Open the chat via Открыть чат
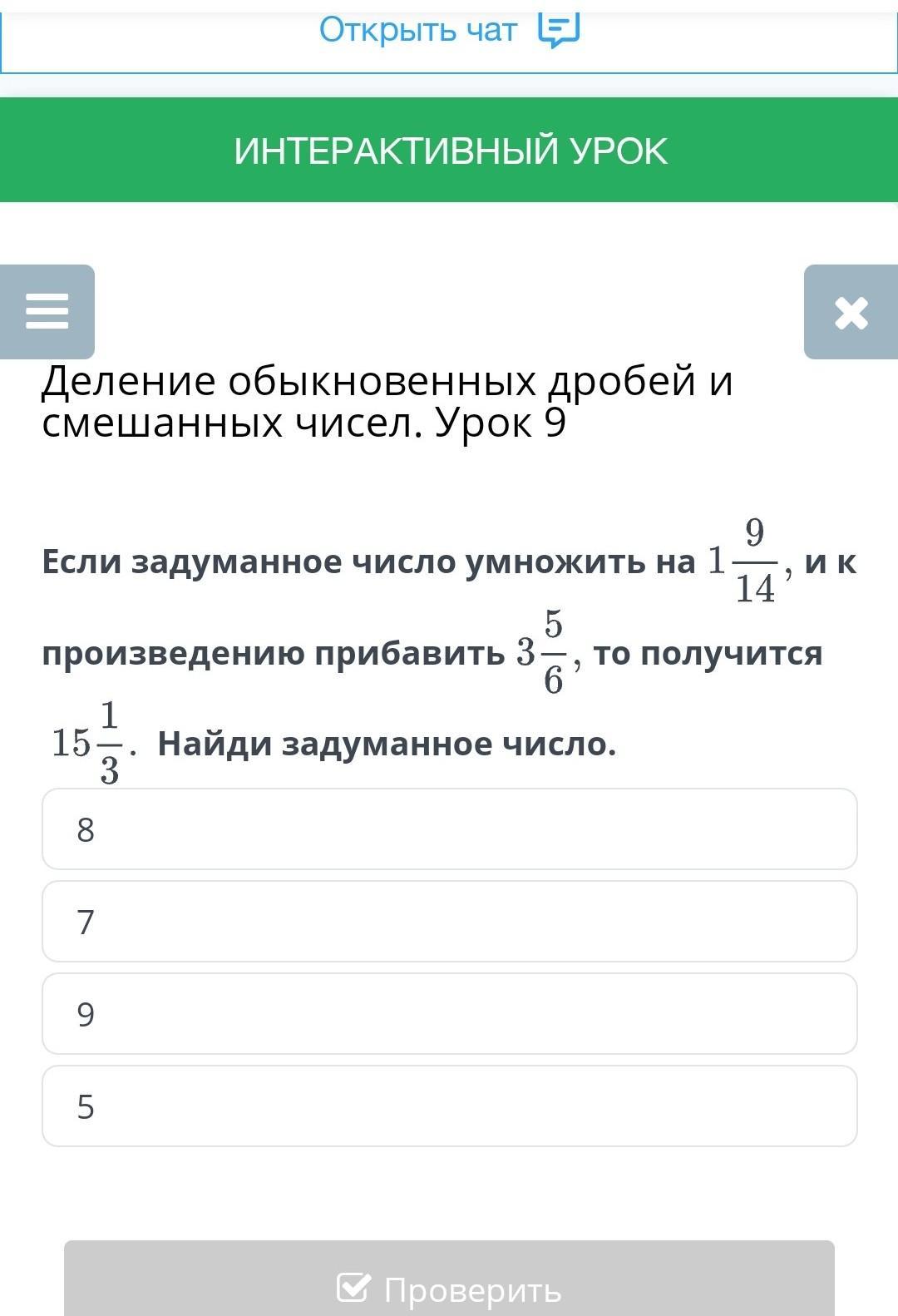The height and width of the screenshot is (1316, 898). coord(449,32)
